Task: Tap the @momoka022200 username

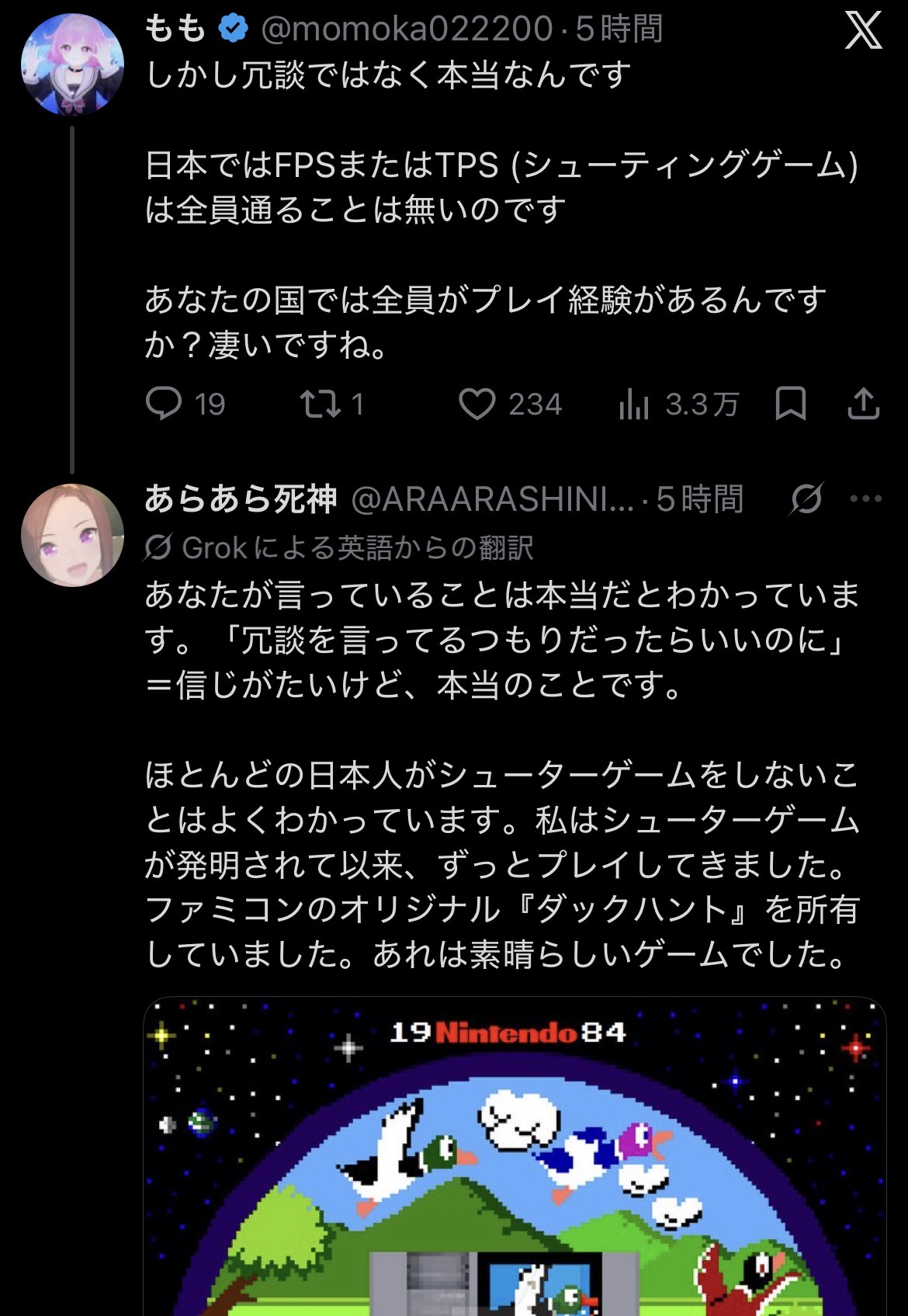Action: [x=407, y=30]
